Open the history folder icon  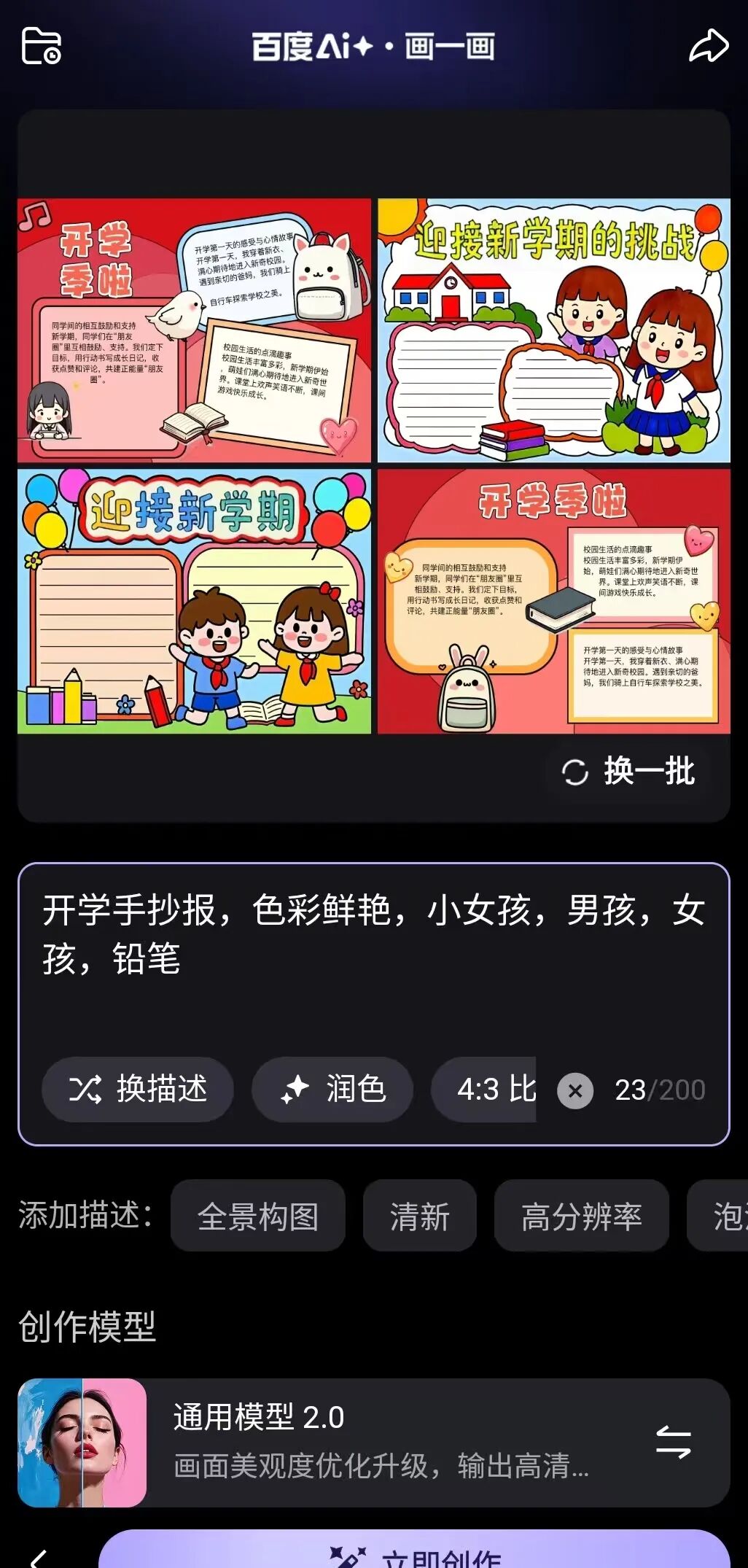point(42,46)
